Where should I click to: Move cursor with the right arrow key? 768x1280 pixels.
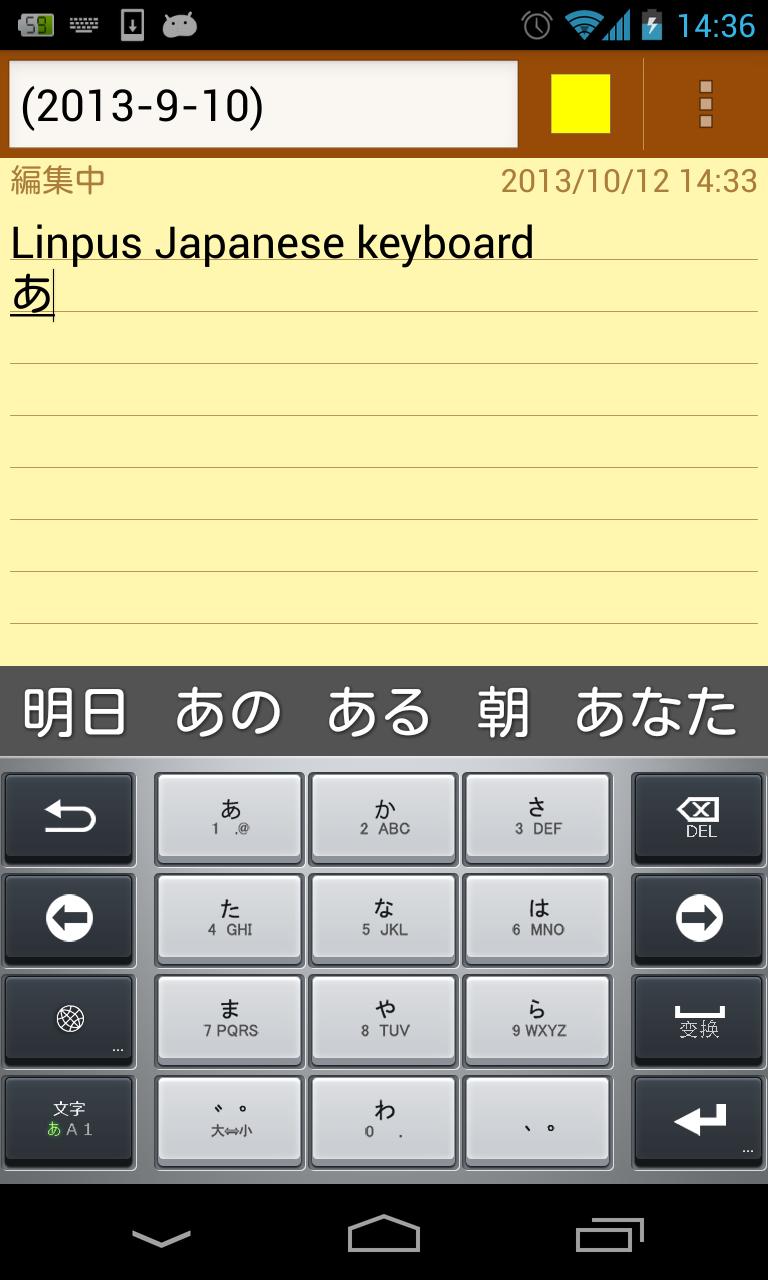(x=699, y=918)
